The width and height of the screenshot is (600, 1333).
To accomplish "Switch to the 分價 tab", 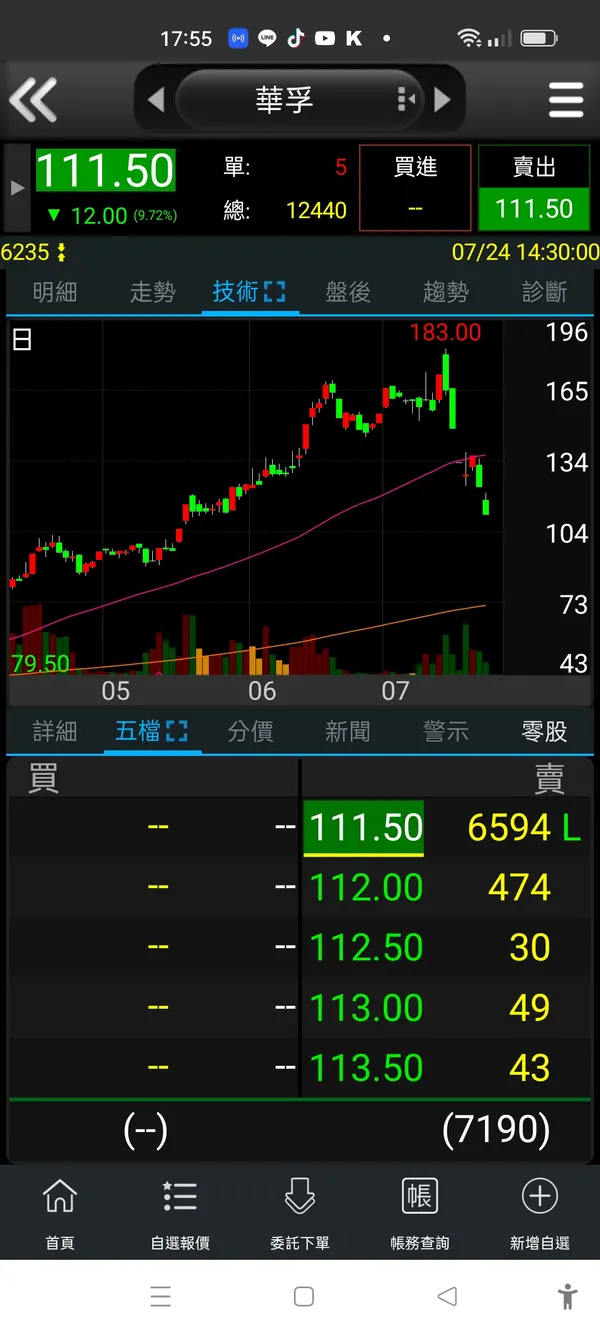I will [250, 731].
